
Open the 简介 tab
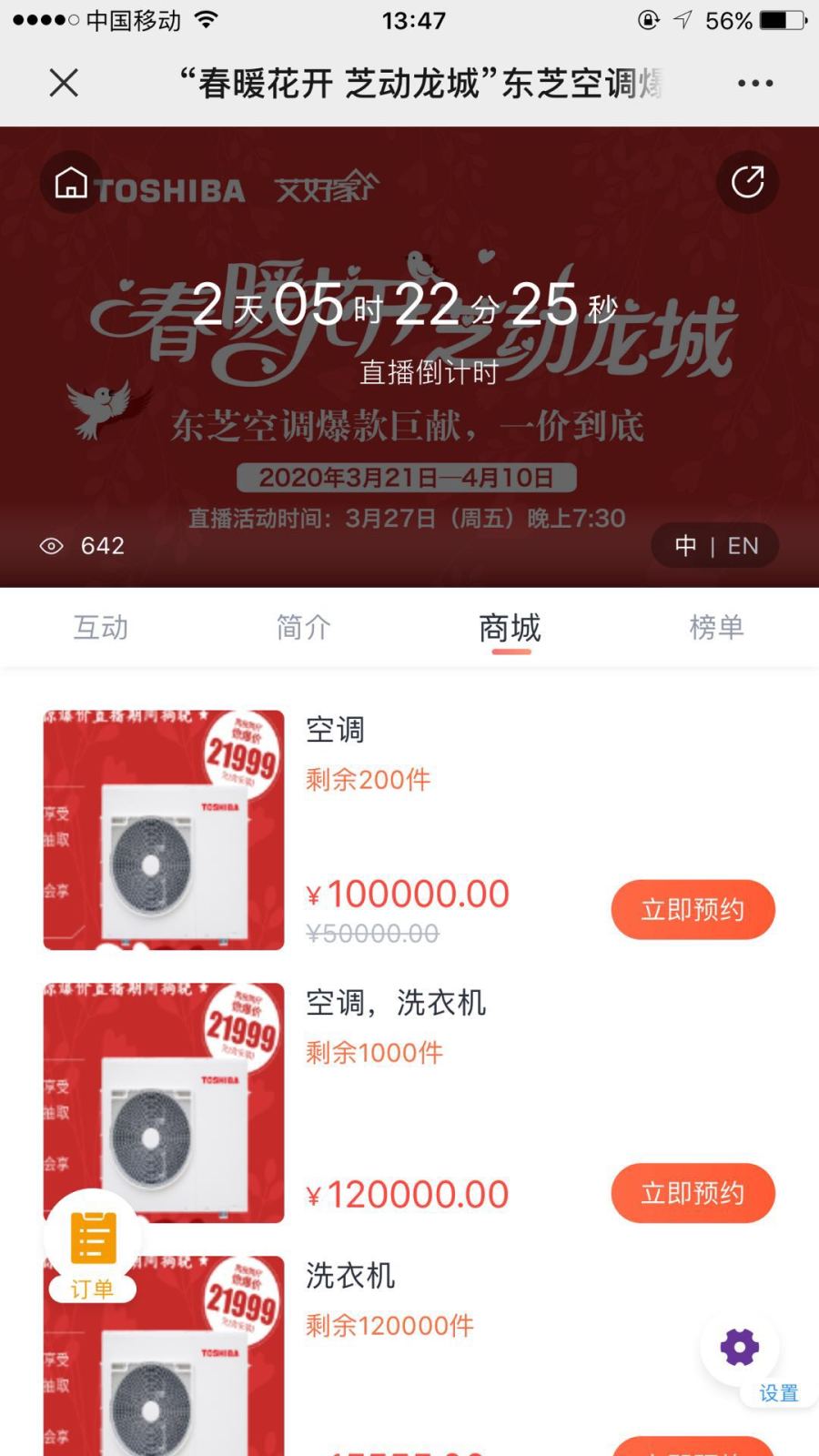click(304, 627)
